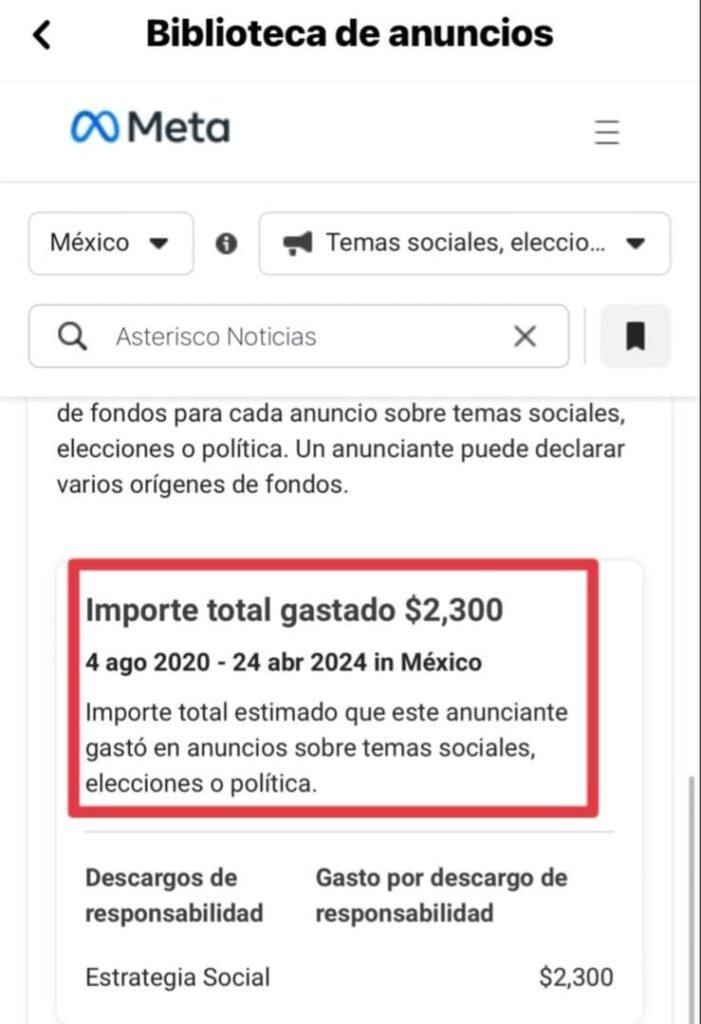
Task: Expand the México country dropdown
Action: click(110, 243)
